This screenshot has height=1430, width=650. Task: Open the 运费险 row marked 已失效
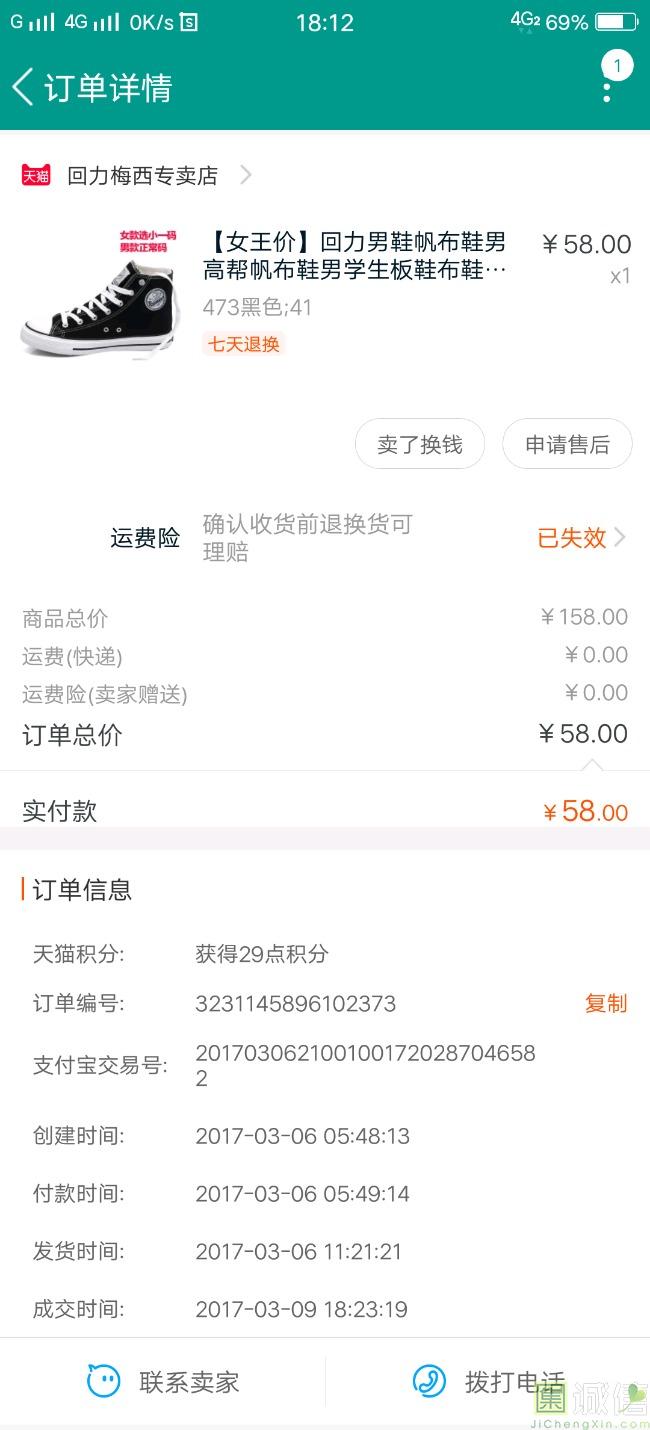[x=581, y=538]
